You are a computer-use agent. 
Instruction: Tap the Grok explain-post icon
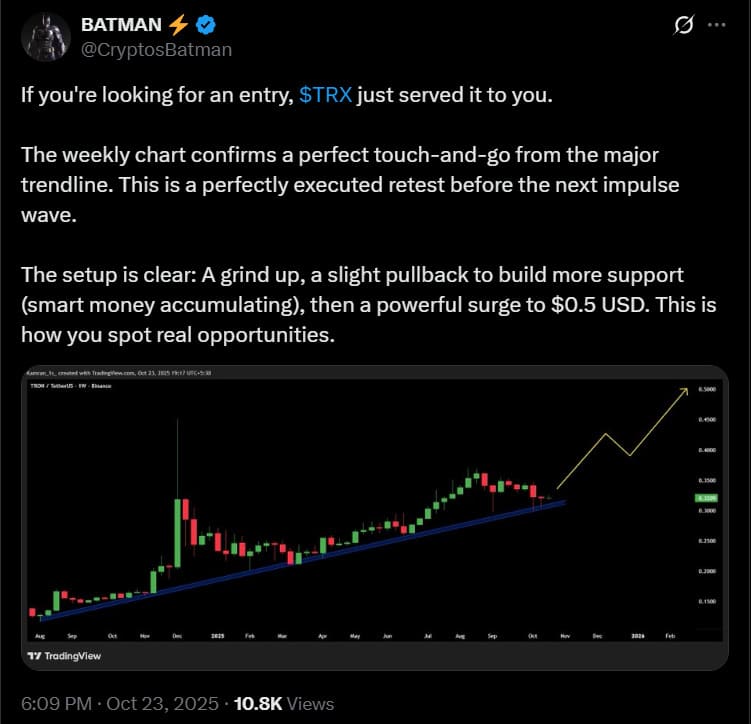(x=685, y=25)
